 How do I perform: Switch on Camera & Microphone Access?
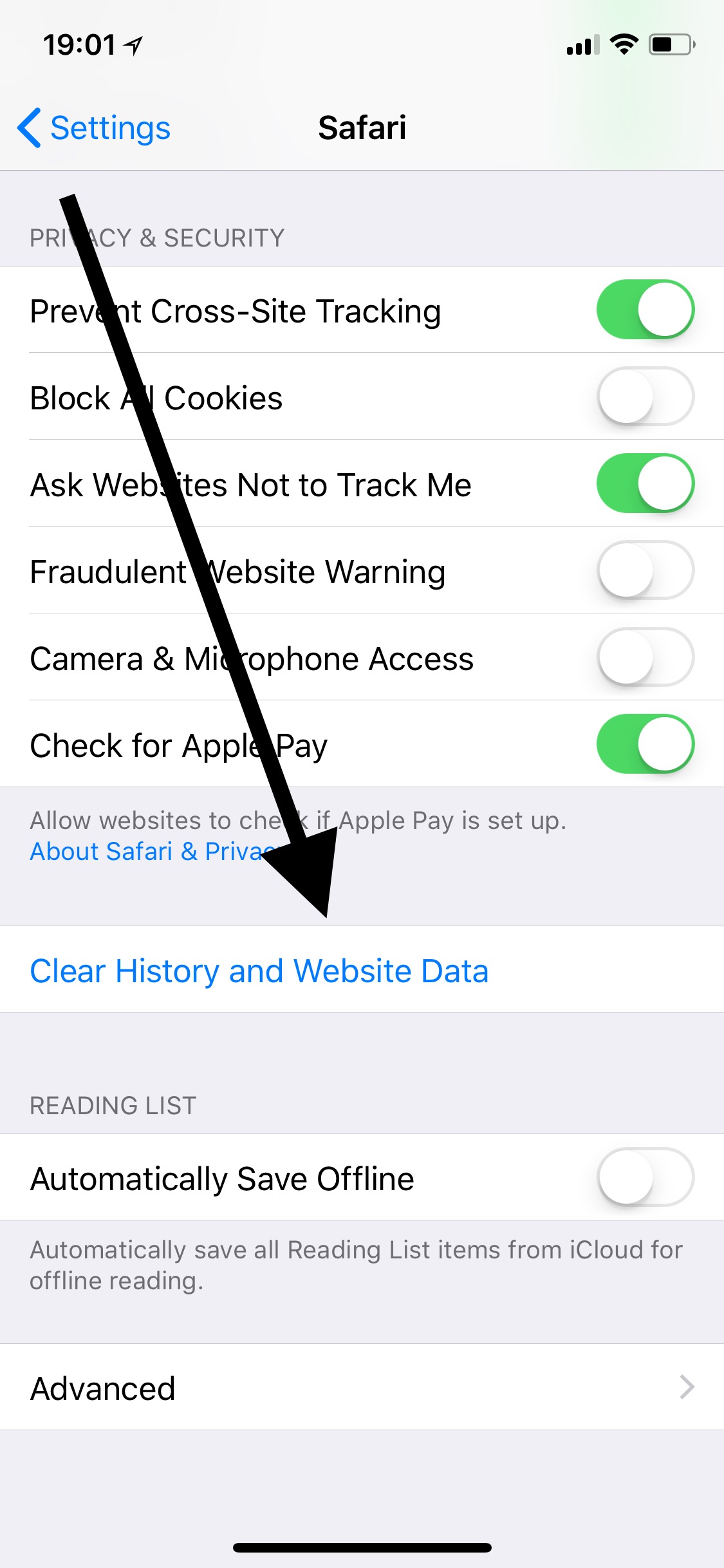pos(645,657)
